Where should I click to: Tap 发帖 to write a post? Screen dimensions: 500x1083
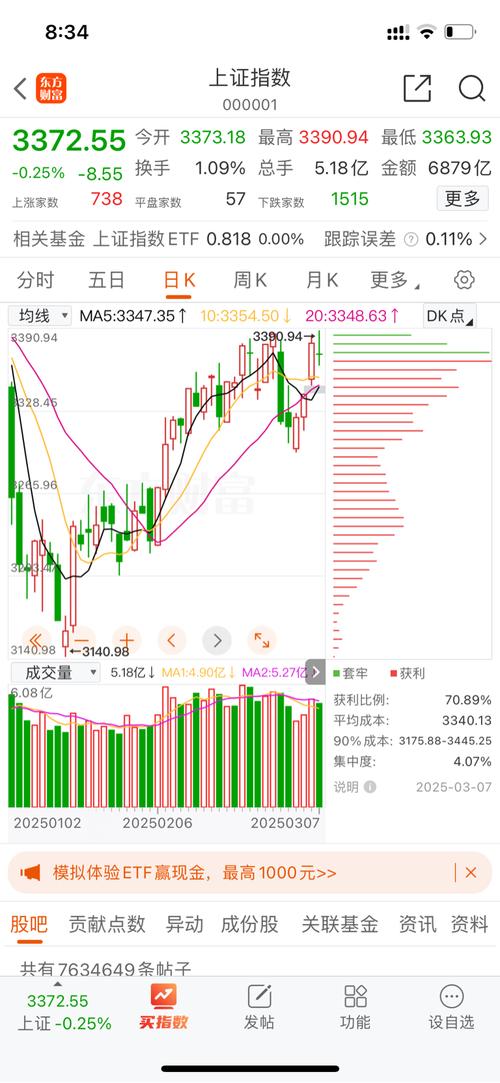click(x=259, y=1006)
